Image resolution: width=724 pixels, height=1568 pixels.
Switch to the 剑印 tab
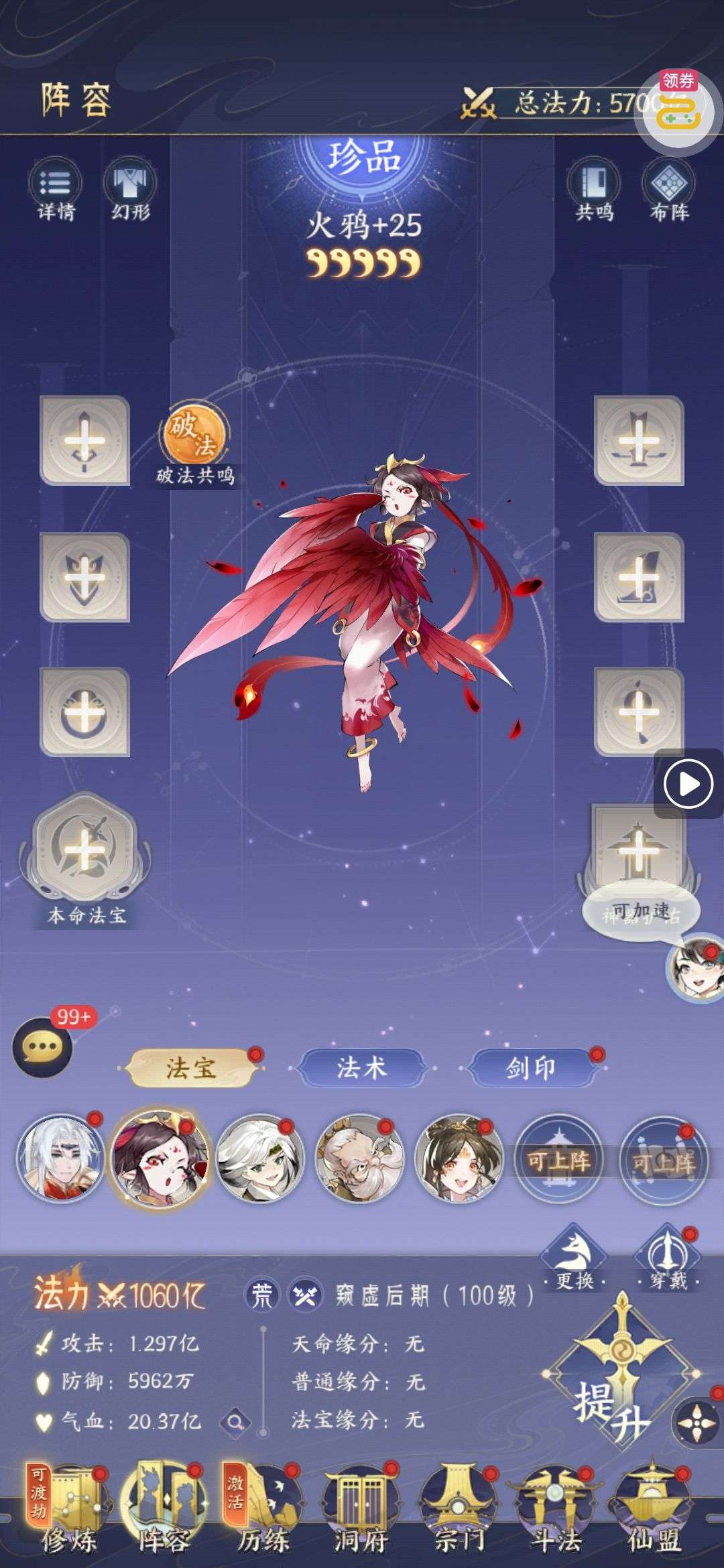[531, 1067]
